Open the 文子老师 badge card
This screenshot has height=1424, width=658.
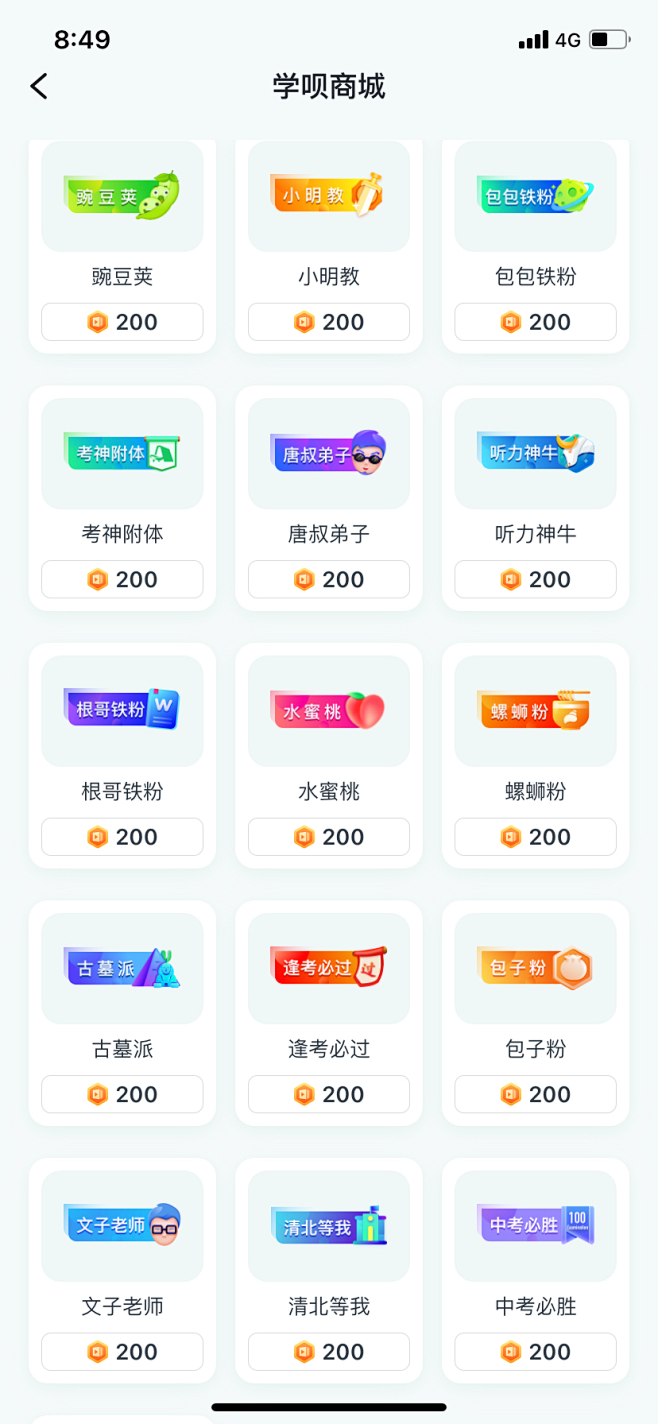pos(122,1226)
